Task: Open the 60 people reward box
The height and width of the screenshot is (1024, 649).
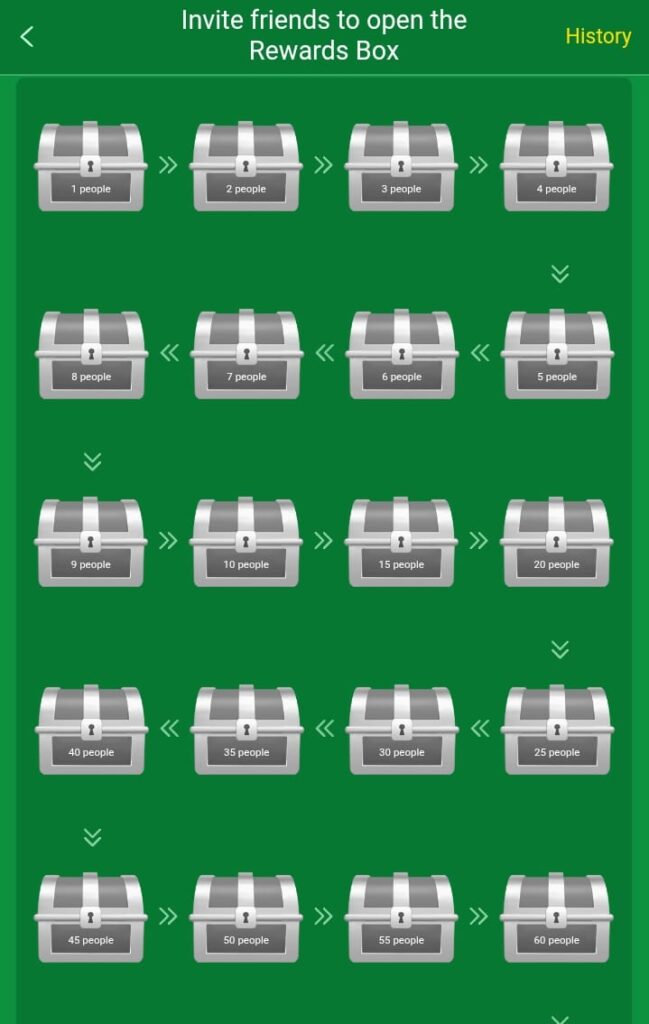Action: click(556, 918)
